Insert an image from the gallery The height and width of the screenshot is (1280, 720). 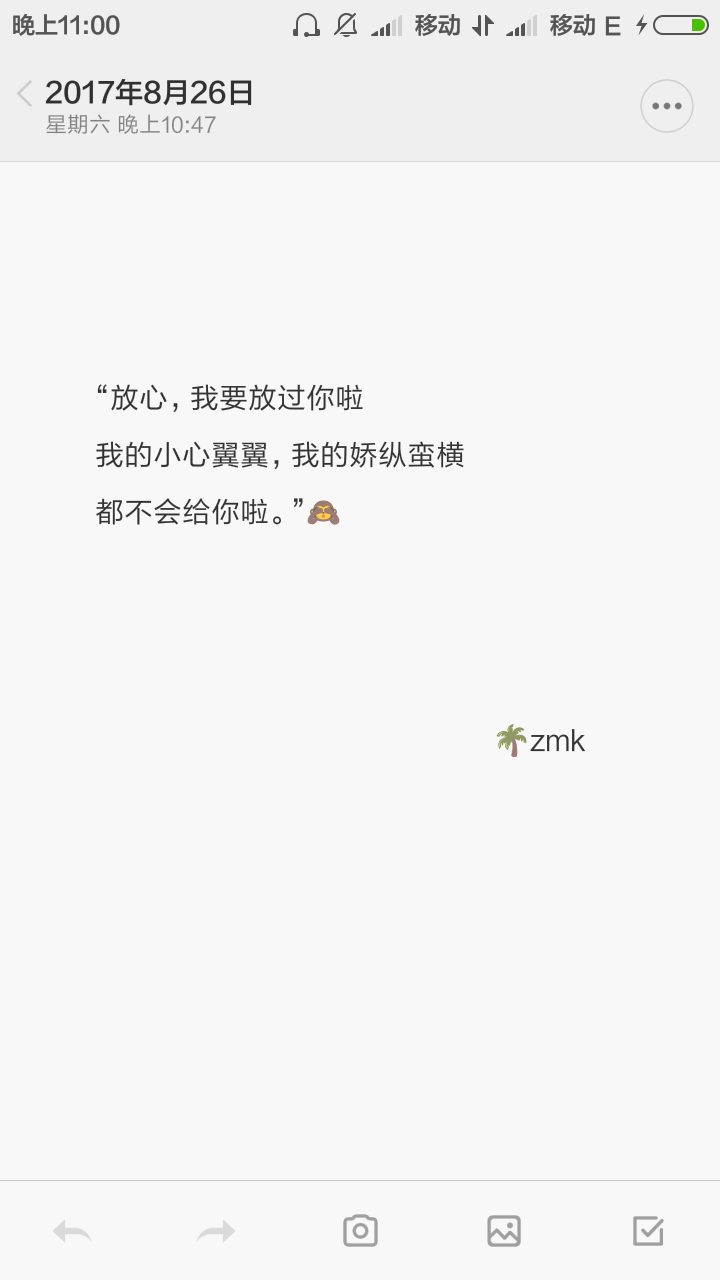(x=504, y=1230)
